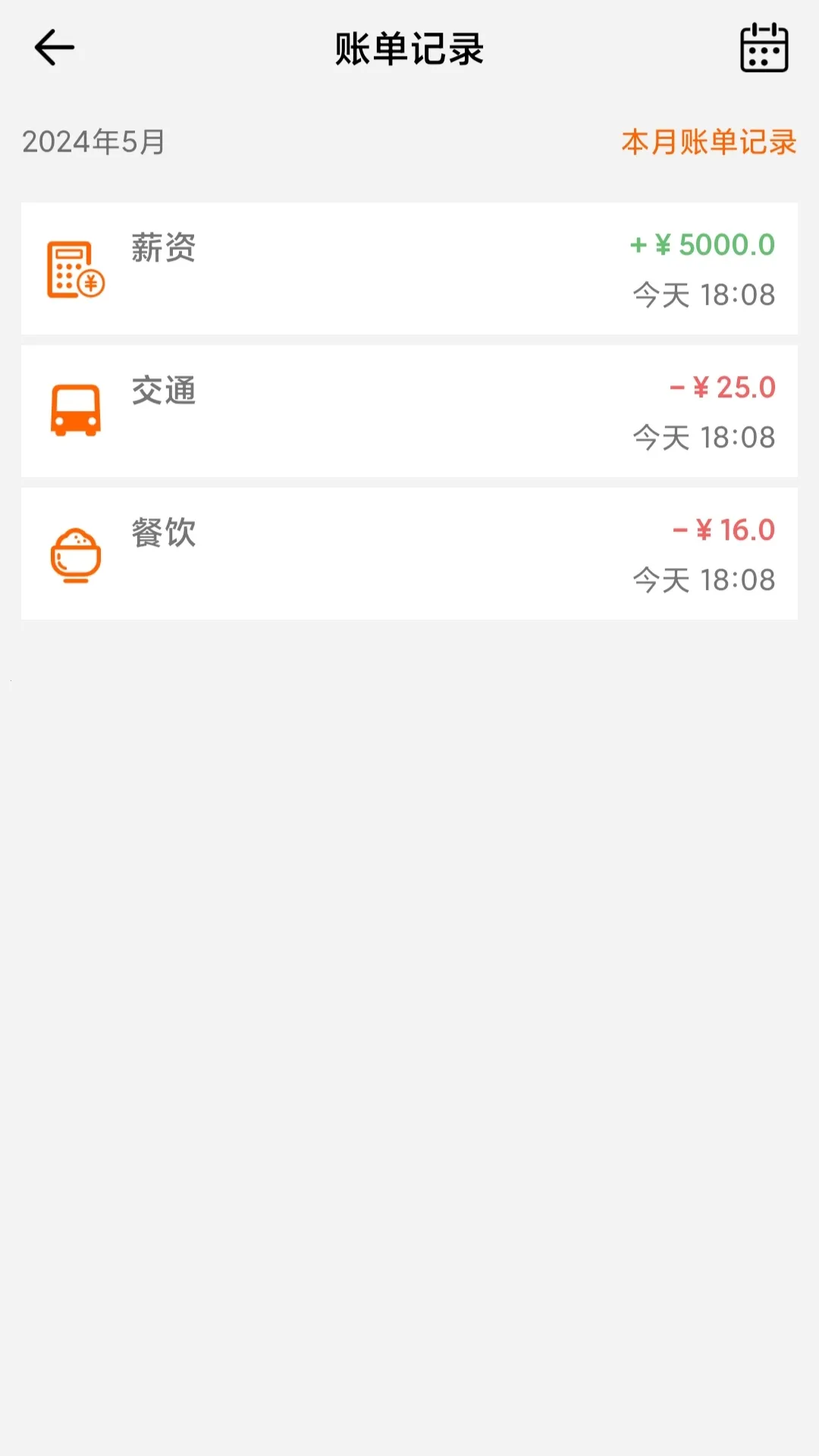Open the 本月账单记录 link

tap(708, 142)
